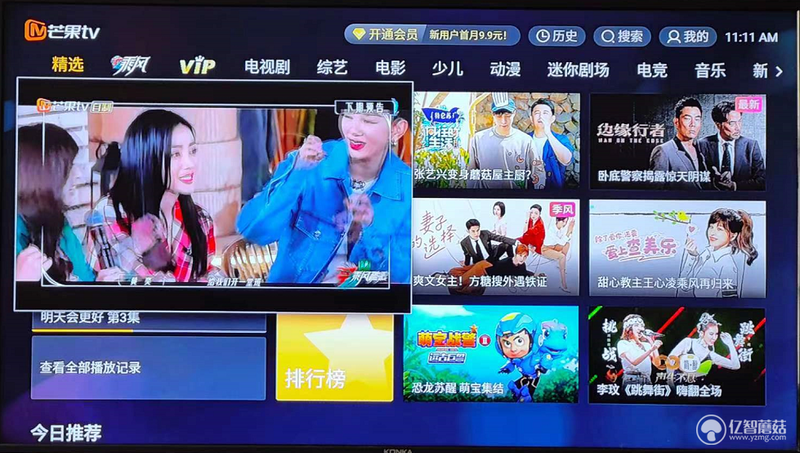Switch to the 电竞 tab

652,70
